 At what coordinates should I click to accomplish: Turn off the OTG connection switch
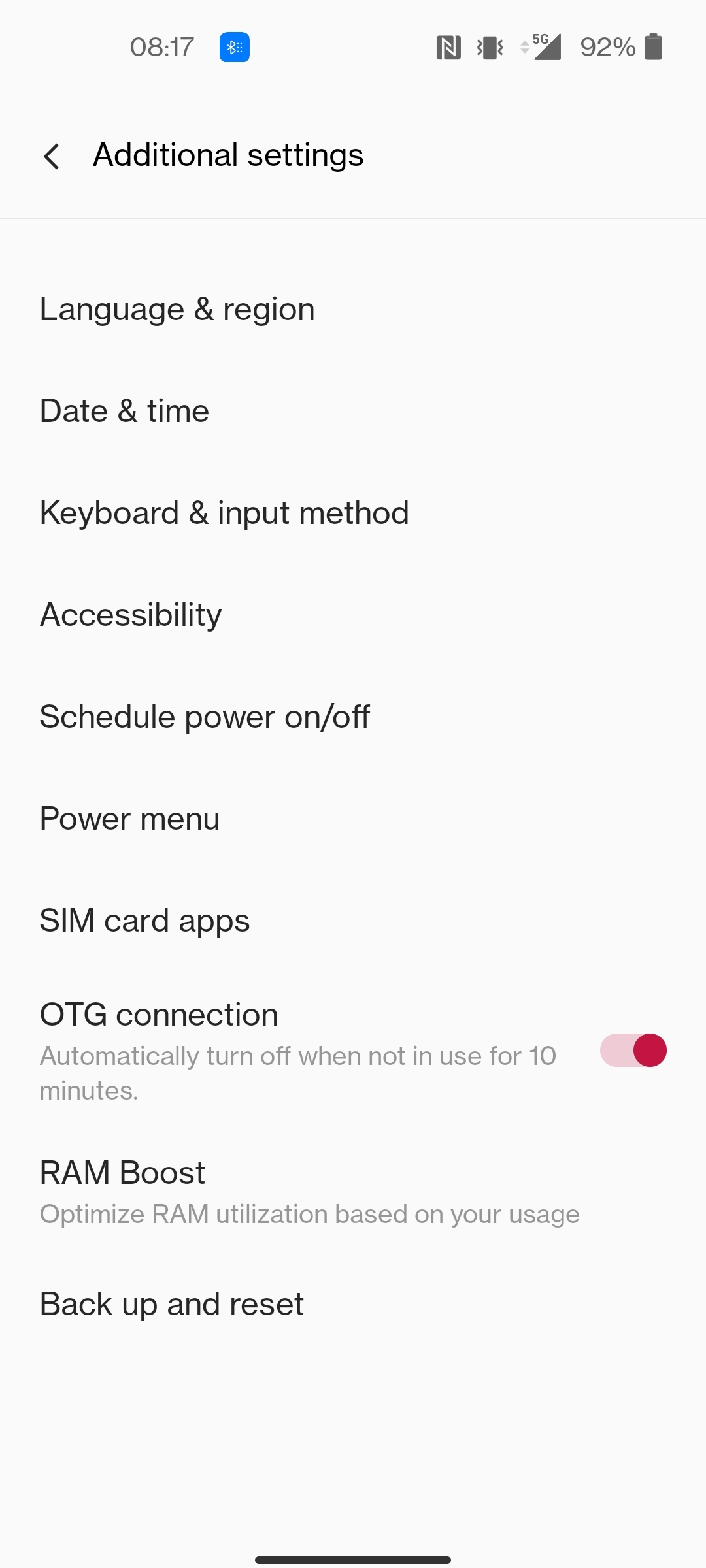coord(633,1051)
